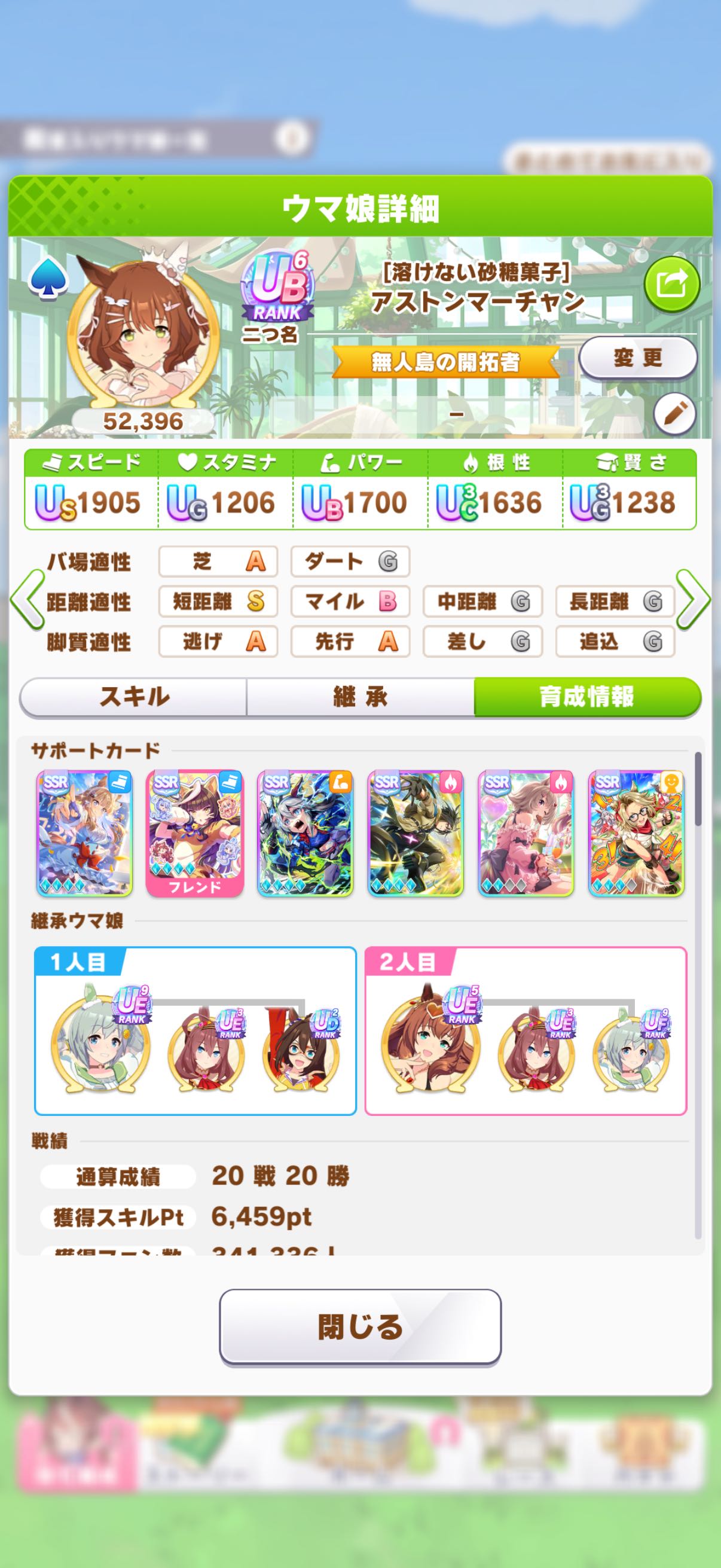Open the smiley-badge SSR support card with glasses
The height and width of the screenshot is (1568, 721).
point(636,832)
